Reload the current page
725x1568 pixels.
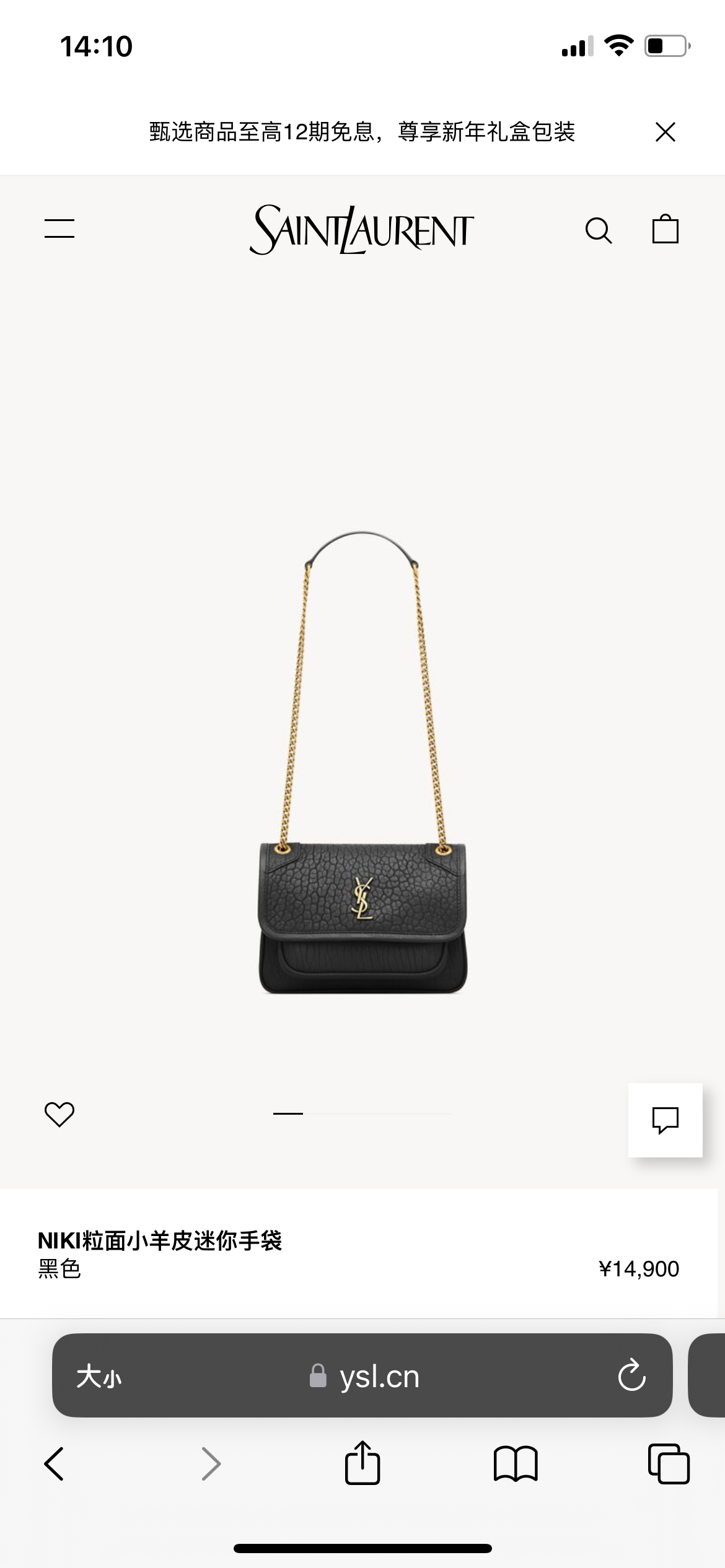(x=631, y=1376)
